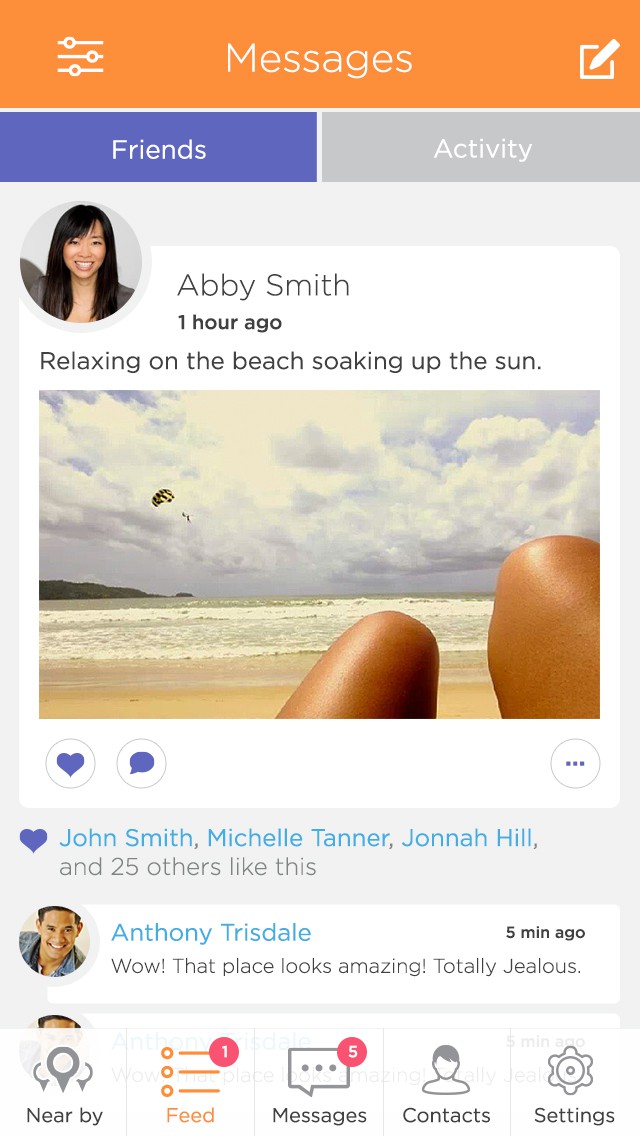Image resolution: width=640 pixels, height=1136 pixels.
Task: Open Anthony Trisdale's profile from comment
Action: [x=211, y=932]
